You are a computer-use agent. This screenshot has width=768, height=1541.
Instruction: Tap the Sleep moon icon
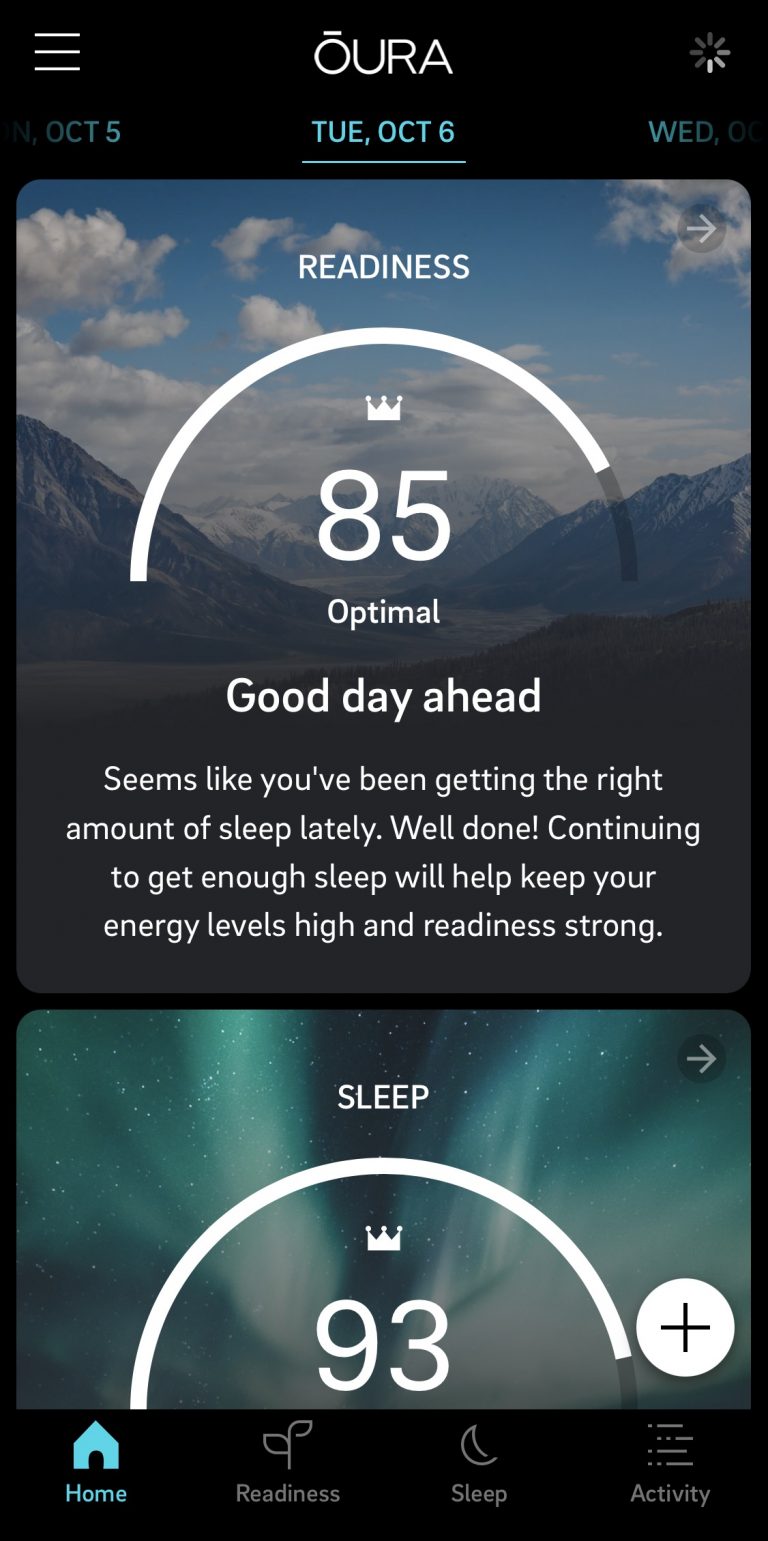[479, 1445]
